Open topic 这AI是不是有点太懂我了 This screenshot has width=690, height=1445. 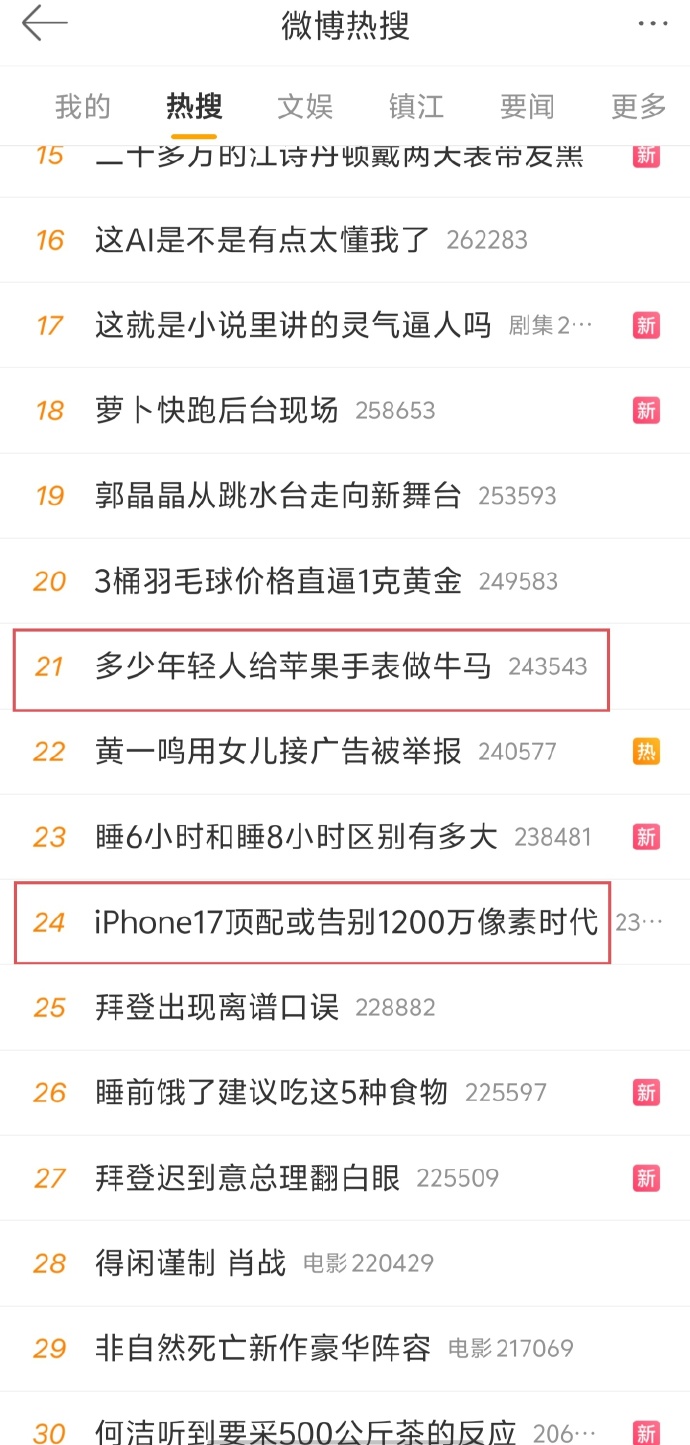click(262, 240)
